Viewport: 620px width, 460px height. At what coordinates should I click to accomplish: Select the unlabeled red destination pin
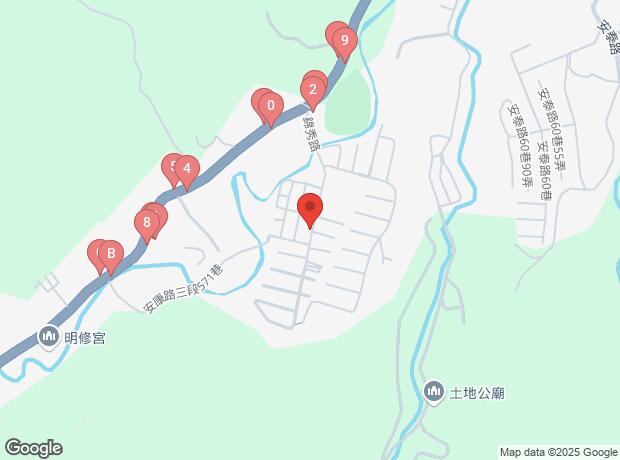(x=310, y=210)
